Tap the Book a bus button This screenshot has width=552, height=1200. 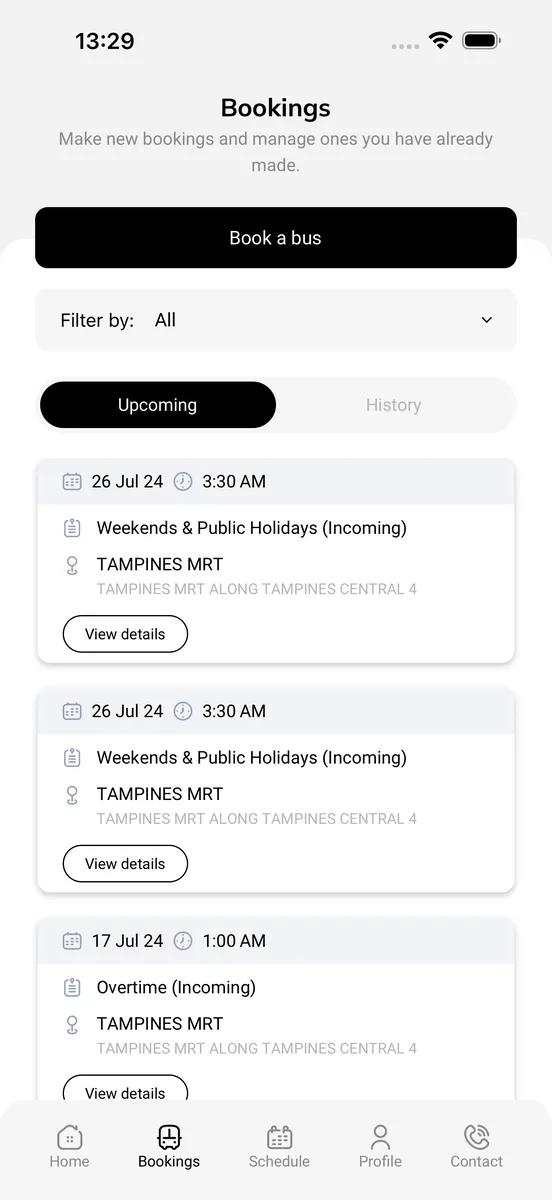tap(276, 238)
